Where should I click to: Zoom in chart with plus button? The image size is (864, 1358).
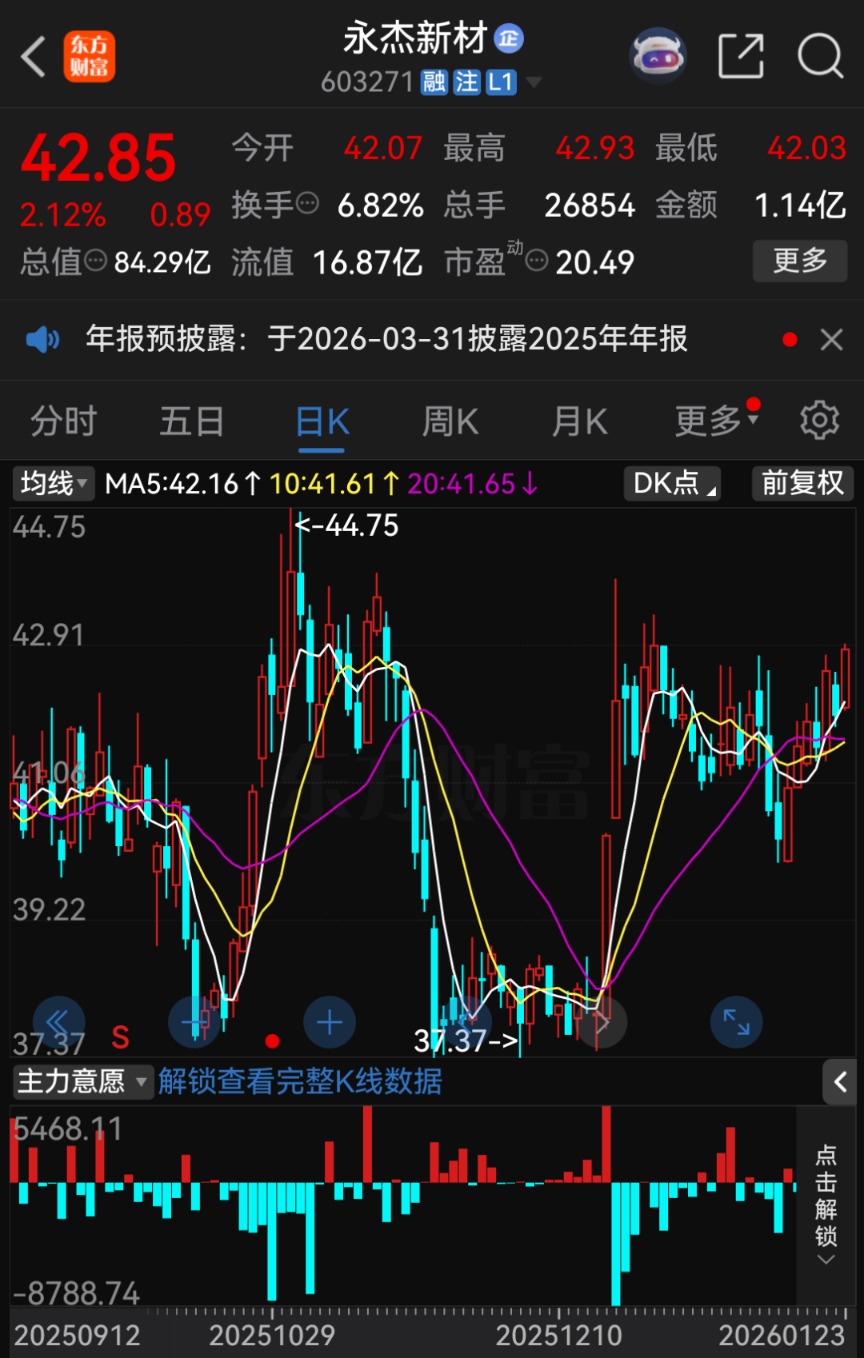tap(329, 1022)
